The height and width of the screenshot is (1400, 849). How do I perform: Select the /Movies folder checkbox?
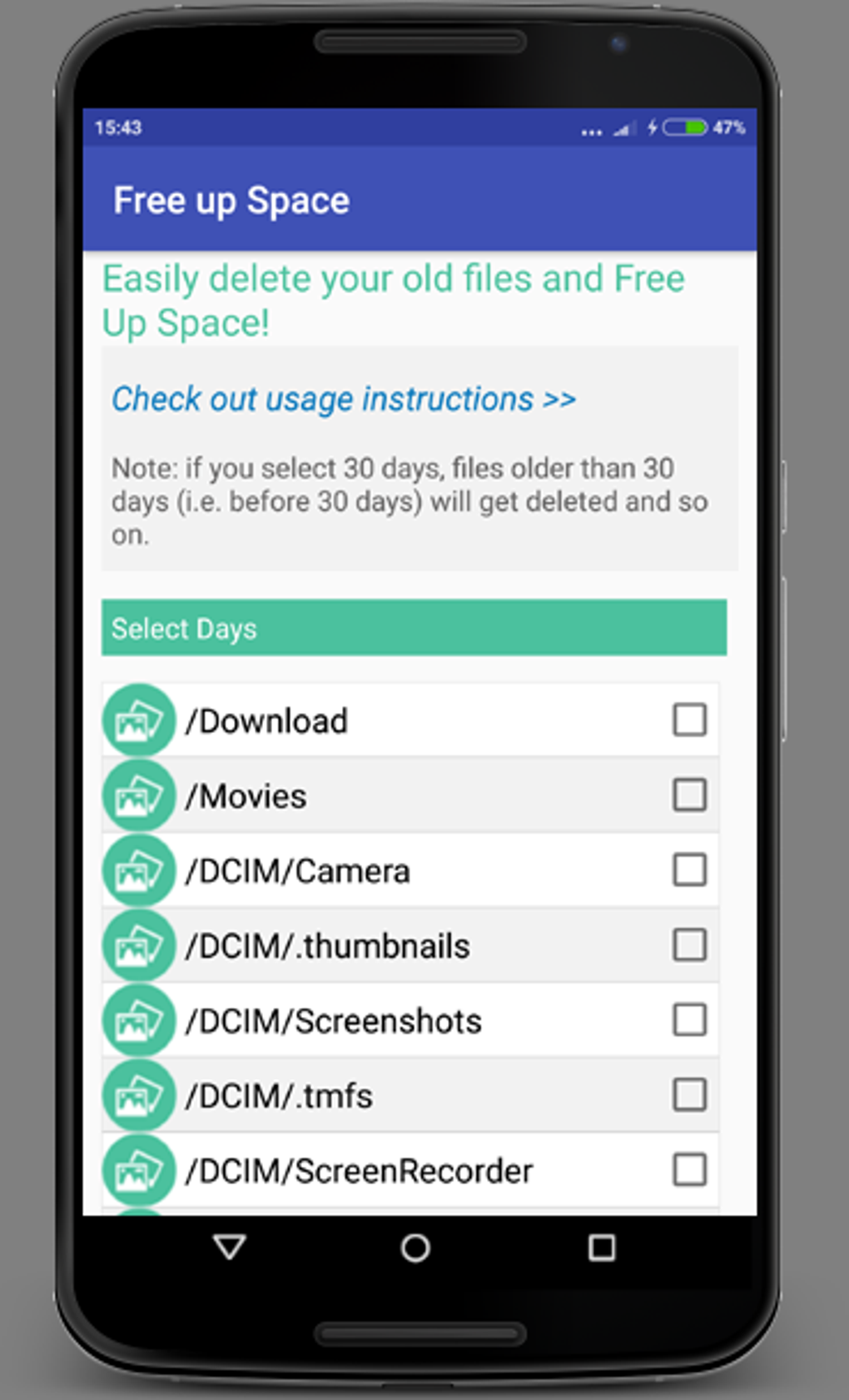[x=689, y=795]
